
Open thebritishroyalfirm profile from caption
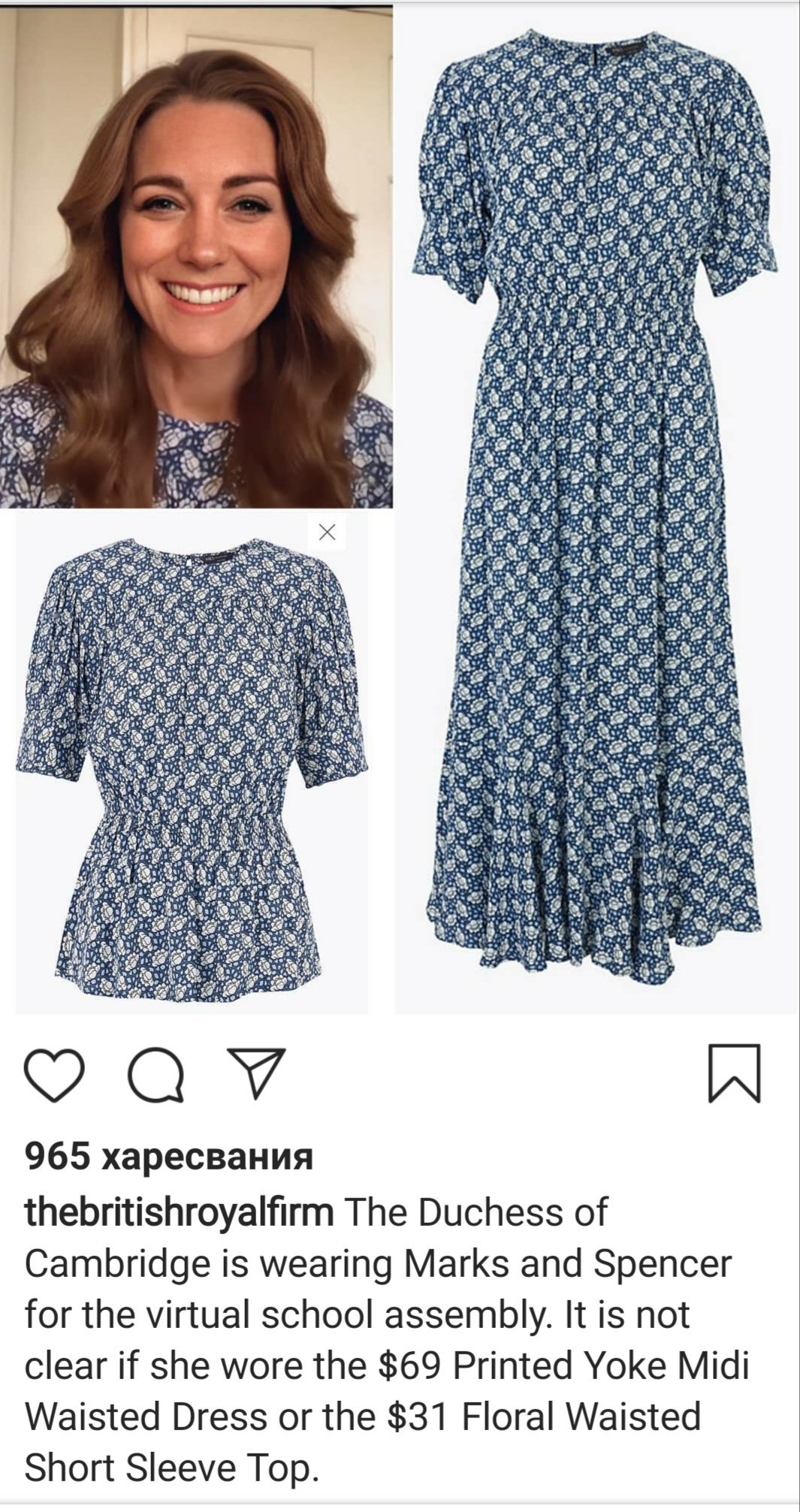(x=180, y=1212)
